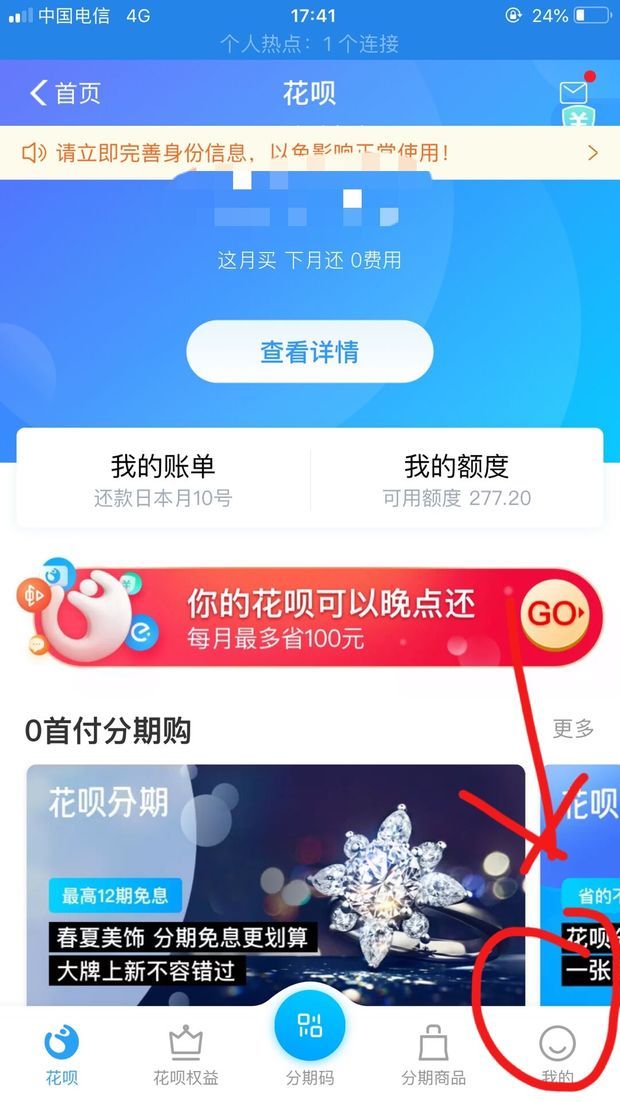This screenshot has height=1102, width=620.
Task: Switch to 我的 tab
Action: (x=557, y=1054)
